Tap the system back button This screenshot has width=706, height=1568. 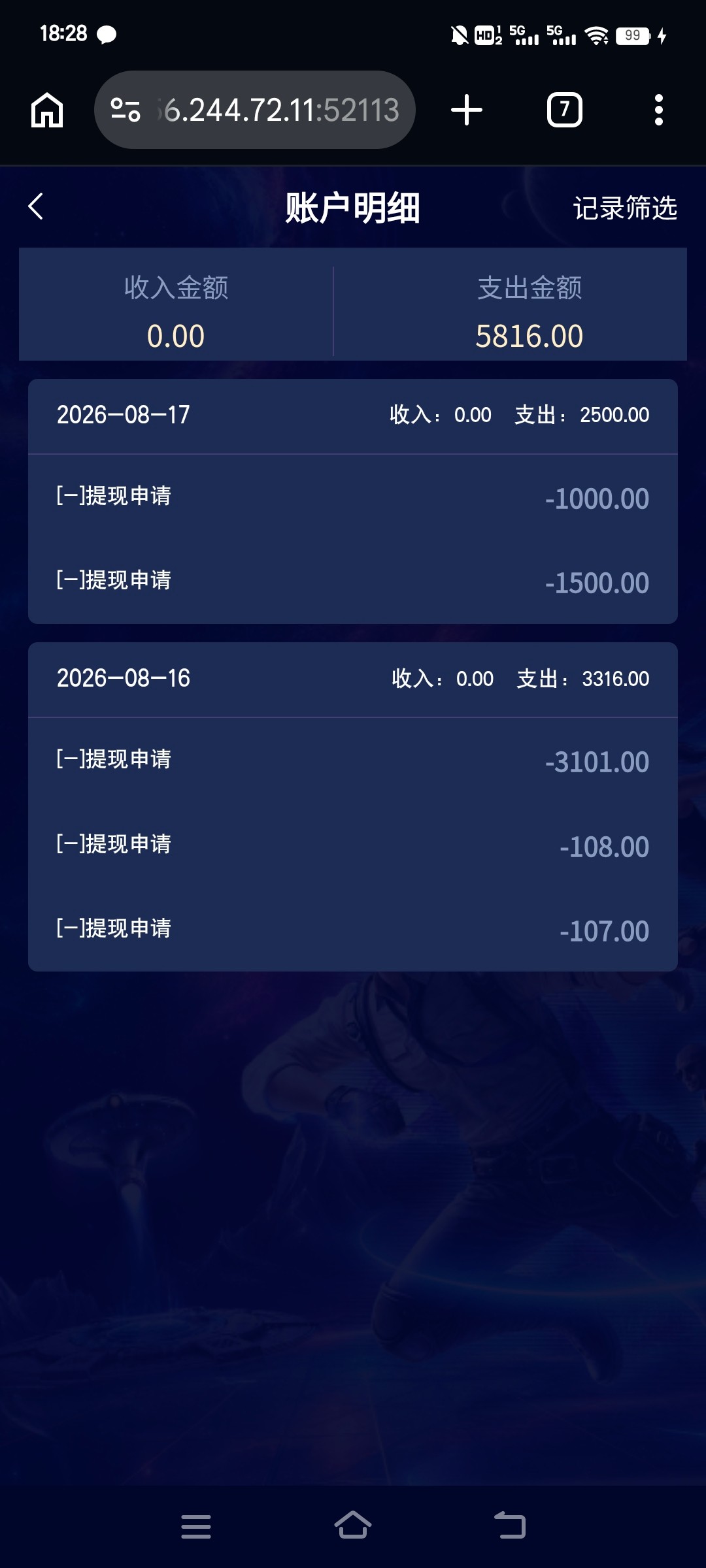click(x=510, y=1526)
